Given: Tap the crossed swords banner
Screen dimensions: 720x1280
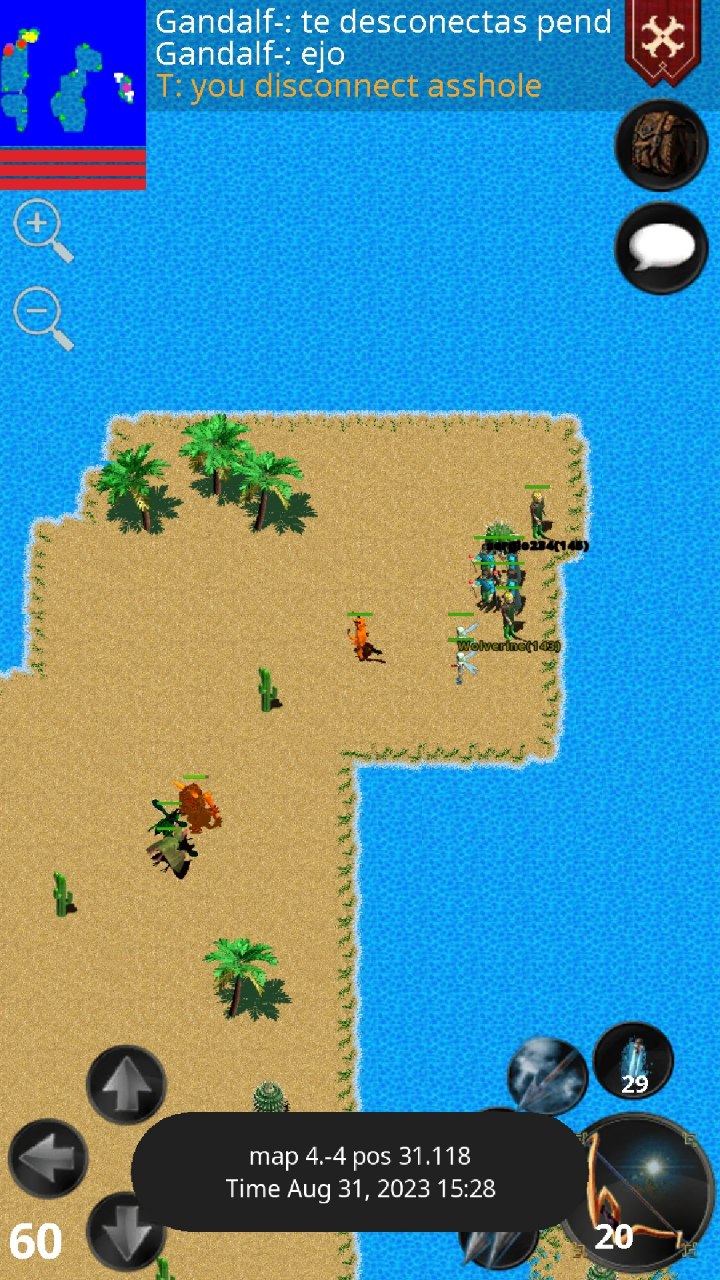Looking at the screenshot, I should click(662, 40).
